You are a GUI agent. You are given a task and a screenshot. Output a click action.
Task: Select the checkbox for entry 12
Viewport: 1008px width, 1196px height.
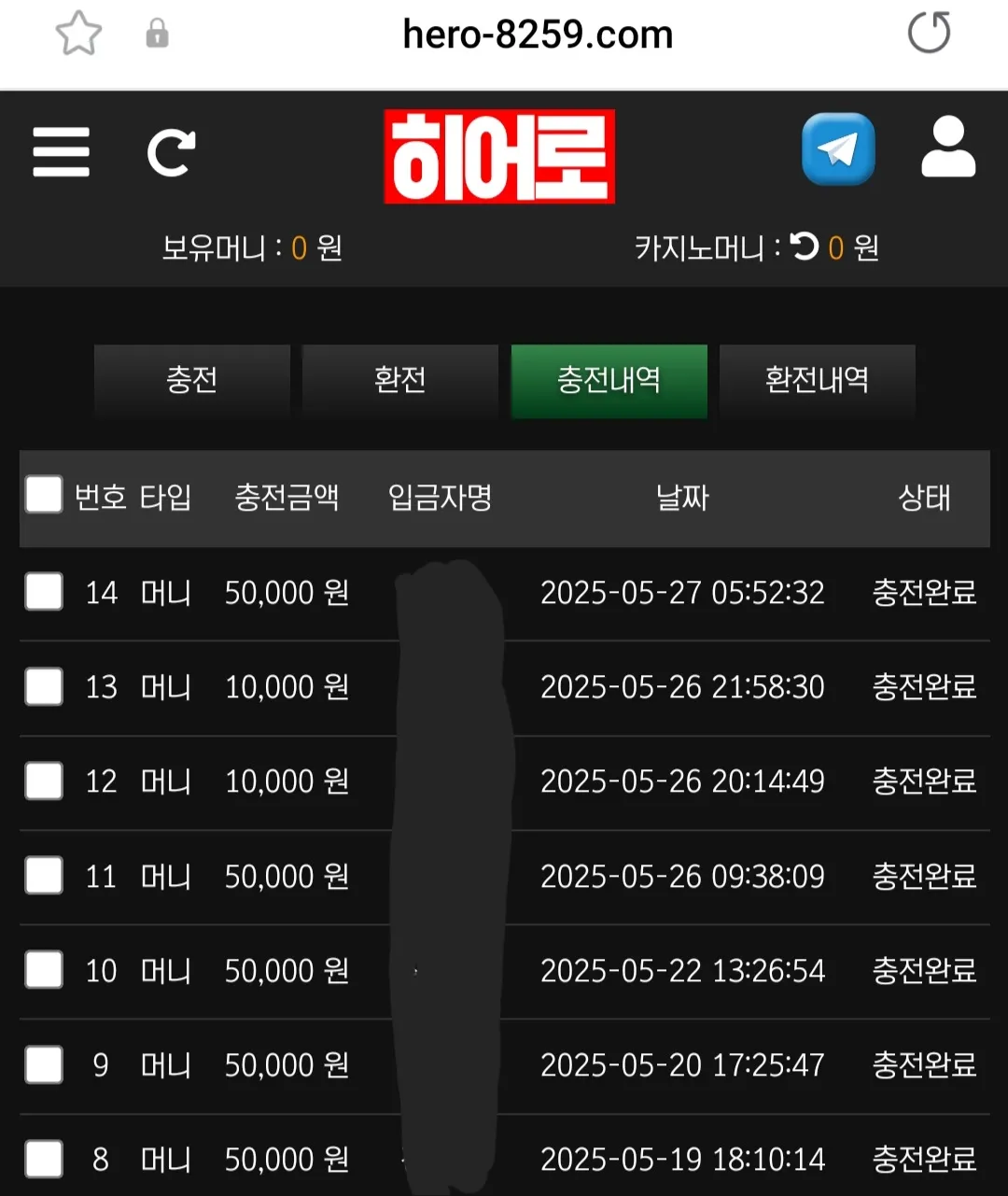click(x=44, y=781)
